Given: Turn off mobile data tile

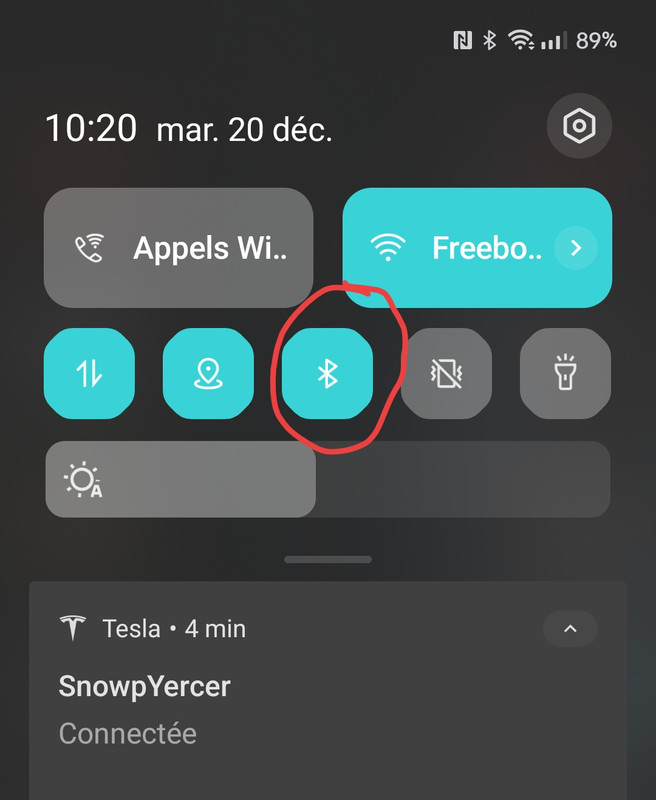Looking at the screenshot, I should pos(89,374).
